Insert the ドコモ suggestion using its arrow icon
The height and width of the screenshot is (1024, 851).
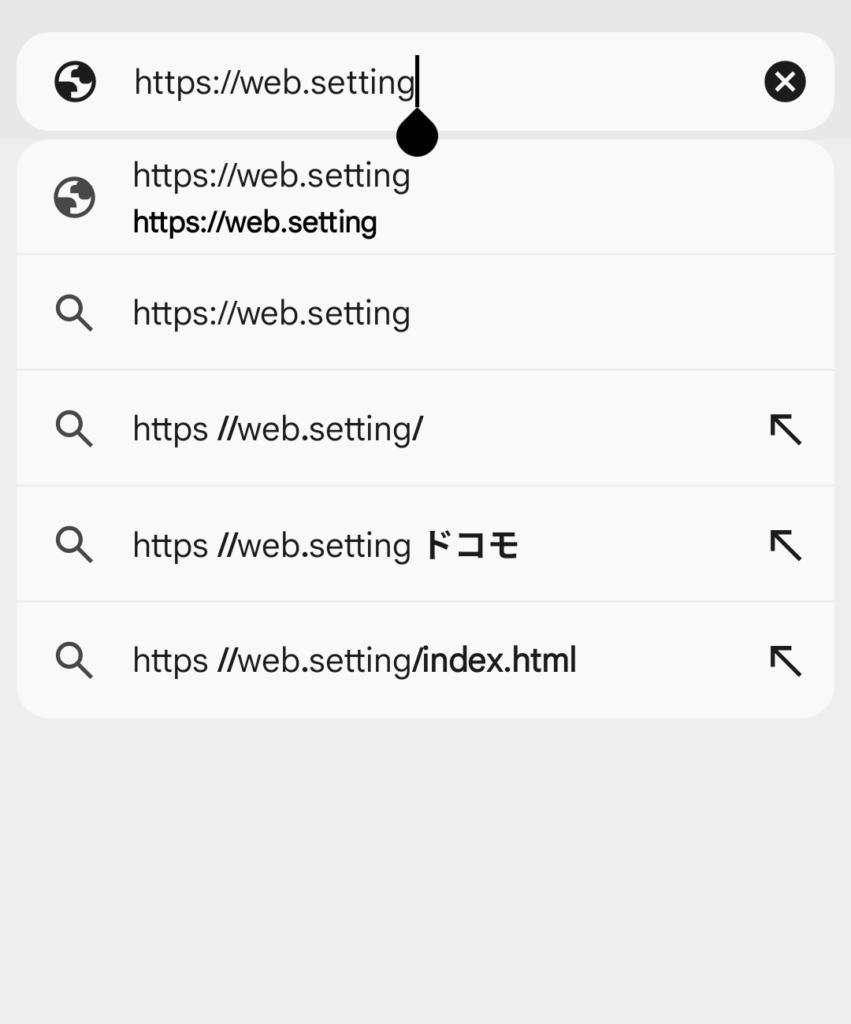[x=785, y=546]
